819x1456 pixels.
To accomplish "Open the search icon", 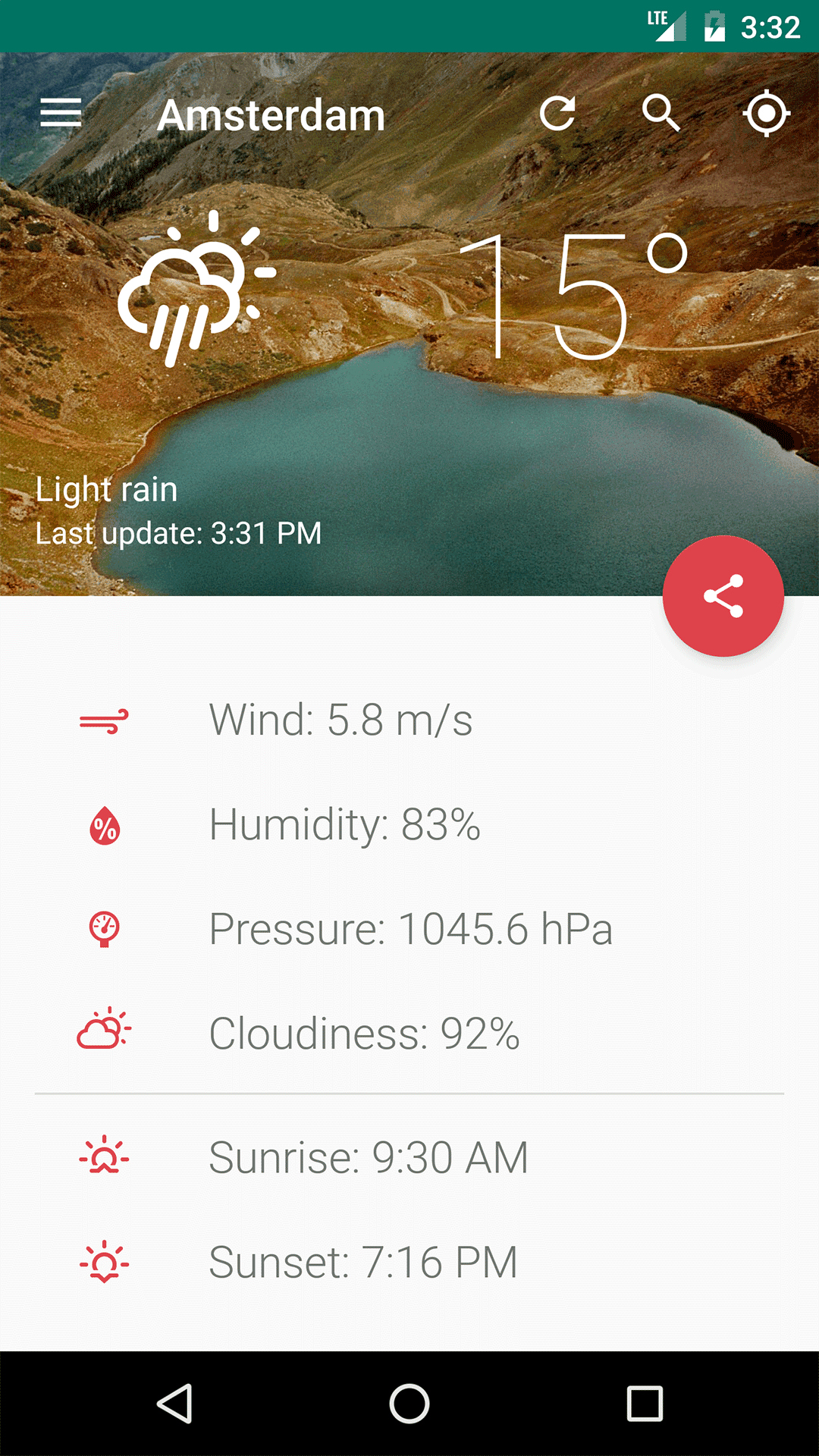I will point(663,114).
